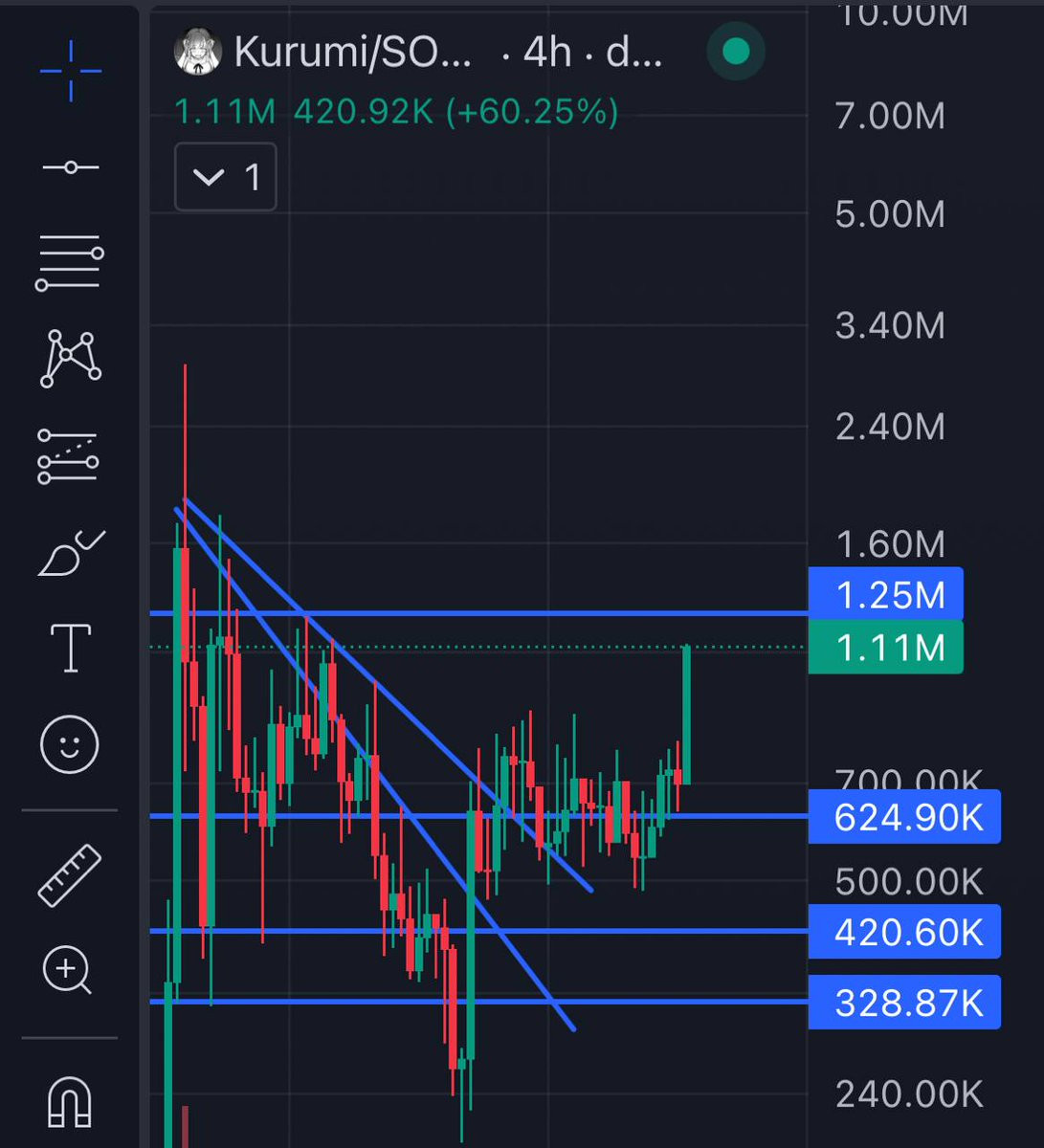Change the 4h chart interval

click(x=547, y=53)
